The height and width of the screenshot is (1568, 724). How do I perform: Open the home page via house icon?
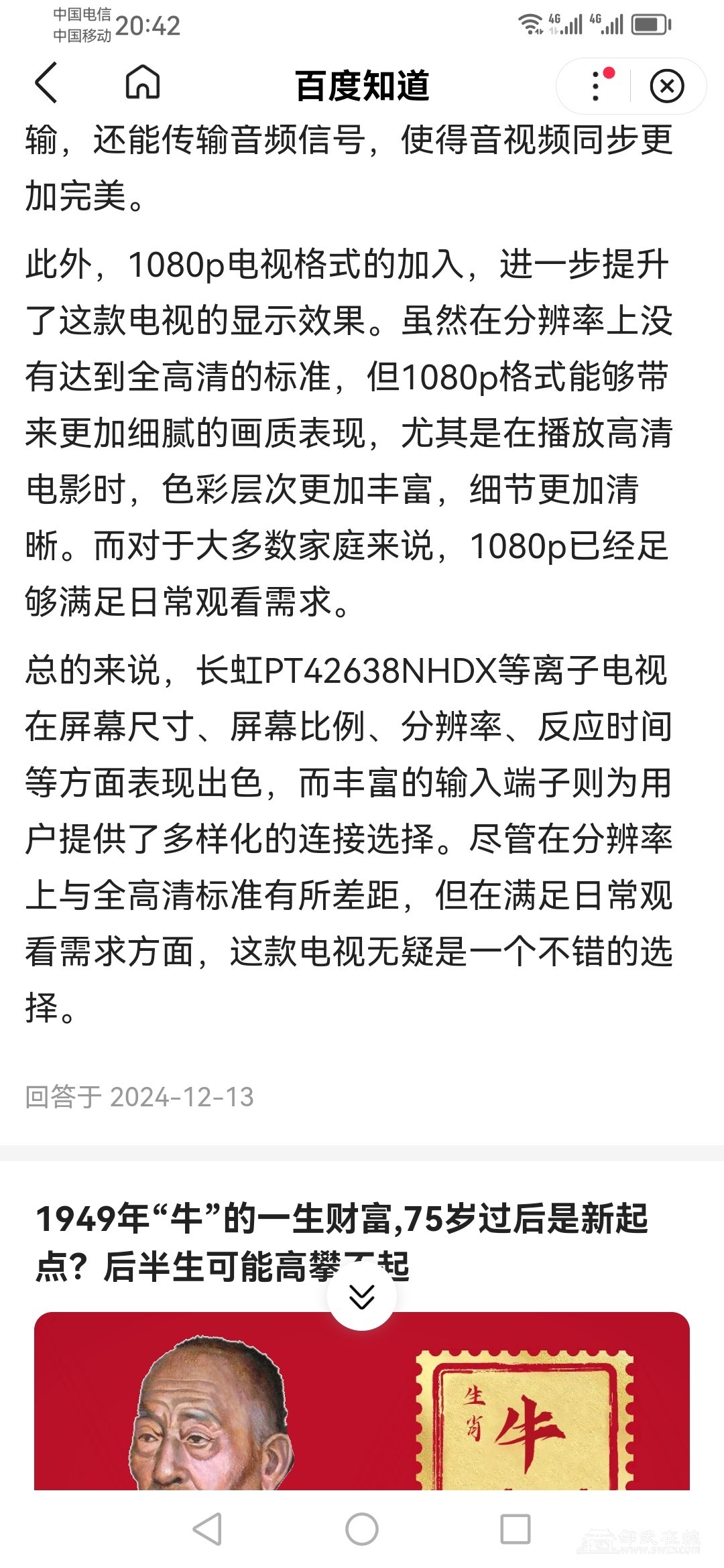tap(143, 84)
